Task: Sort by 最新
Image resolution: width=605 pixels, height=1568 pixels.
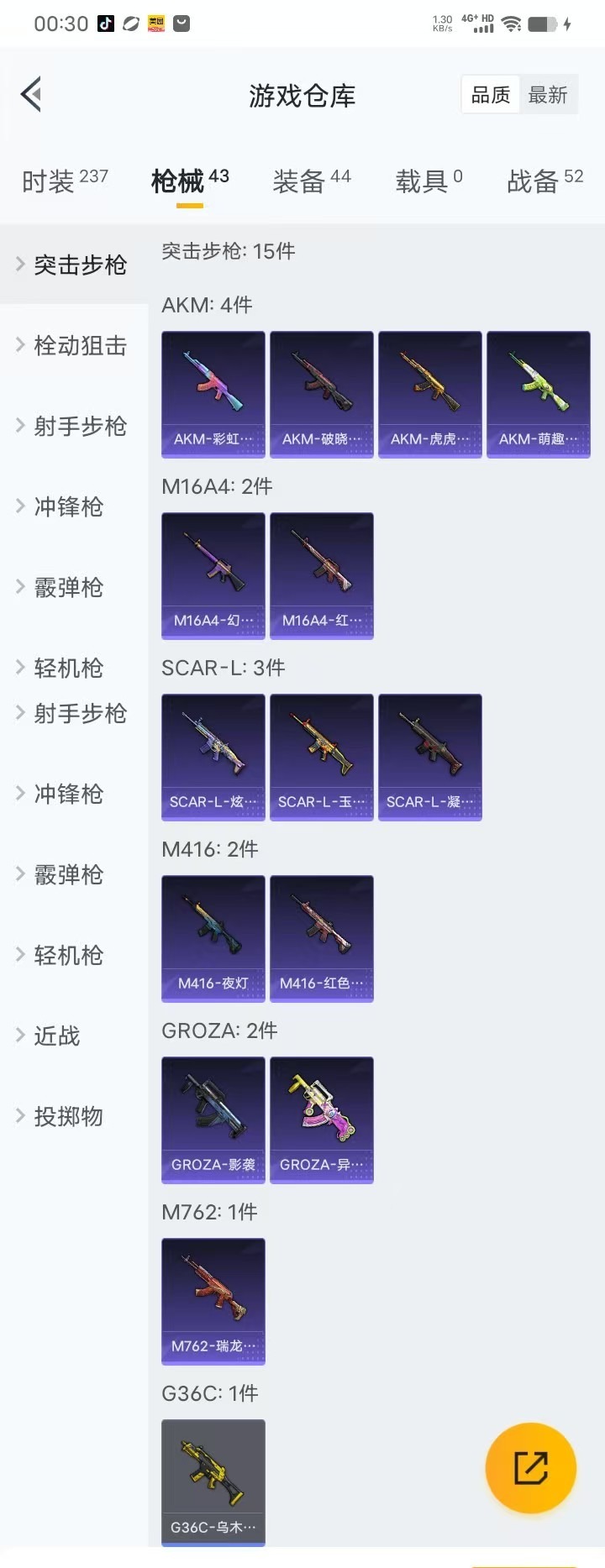Action: pos(548,95)
